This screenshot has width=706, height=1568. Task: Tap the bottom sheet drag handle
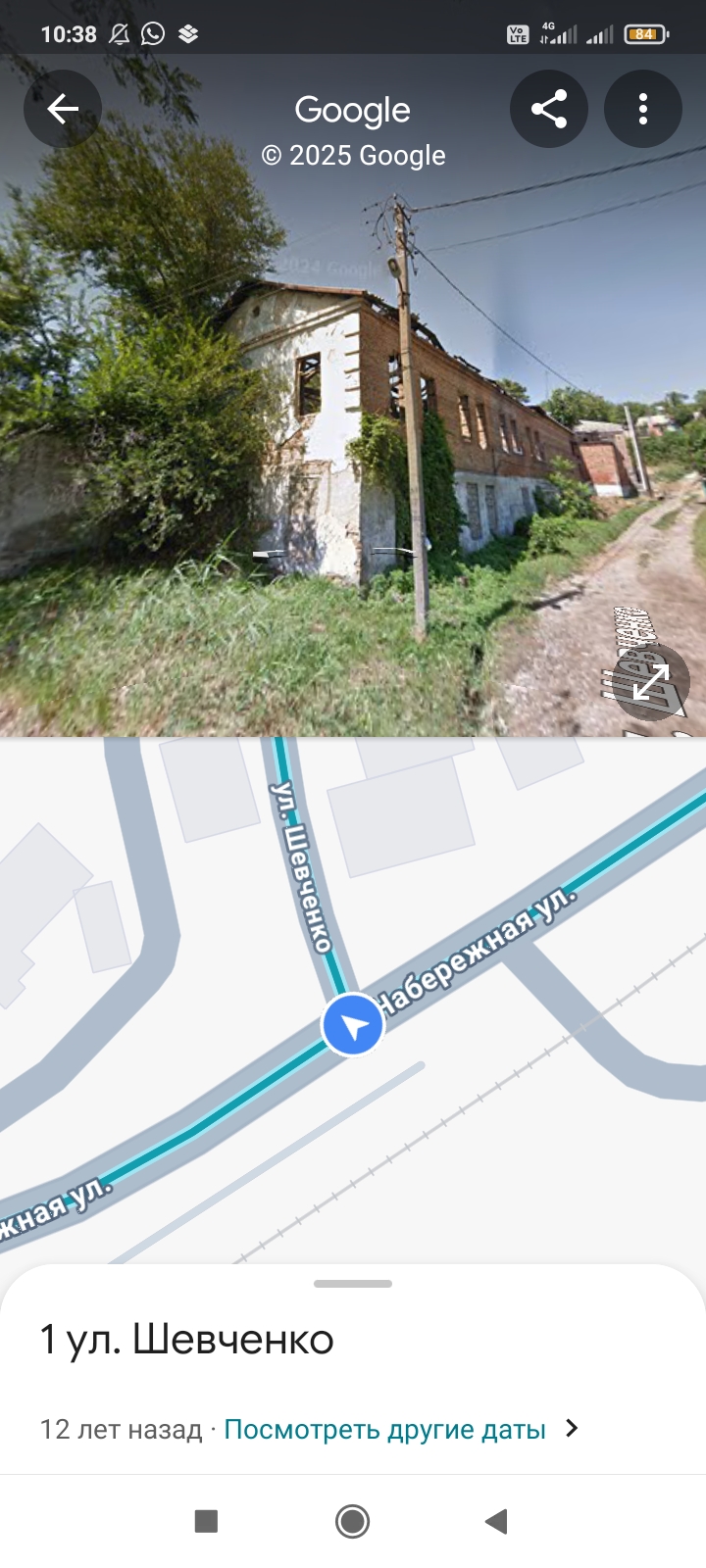pyautogui.click(x=353, y=1283)
